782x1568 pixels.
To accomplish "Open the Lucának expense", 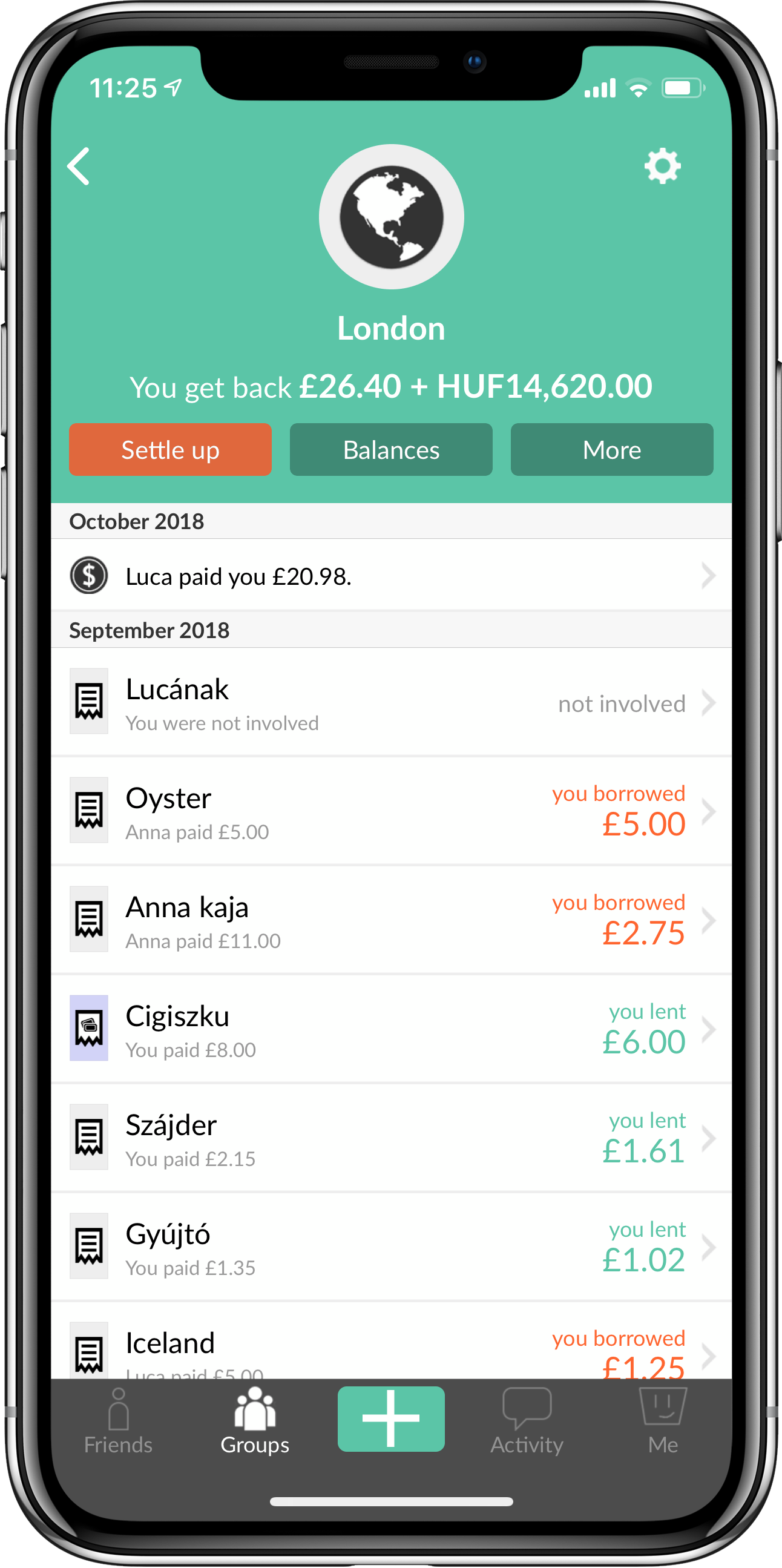I will click(x=390, y=702).
